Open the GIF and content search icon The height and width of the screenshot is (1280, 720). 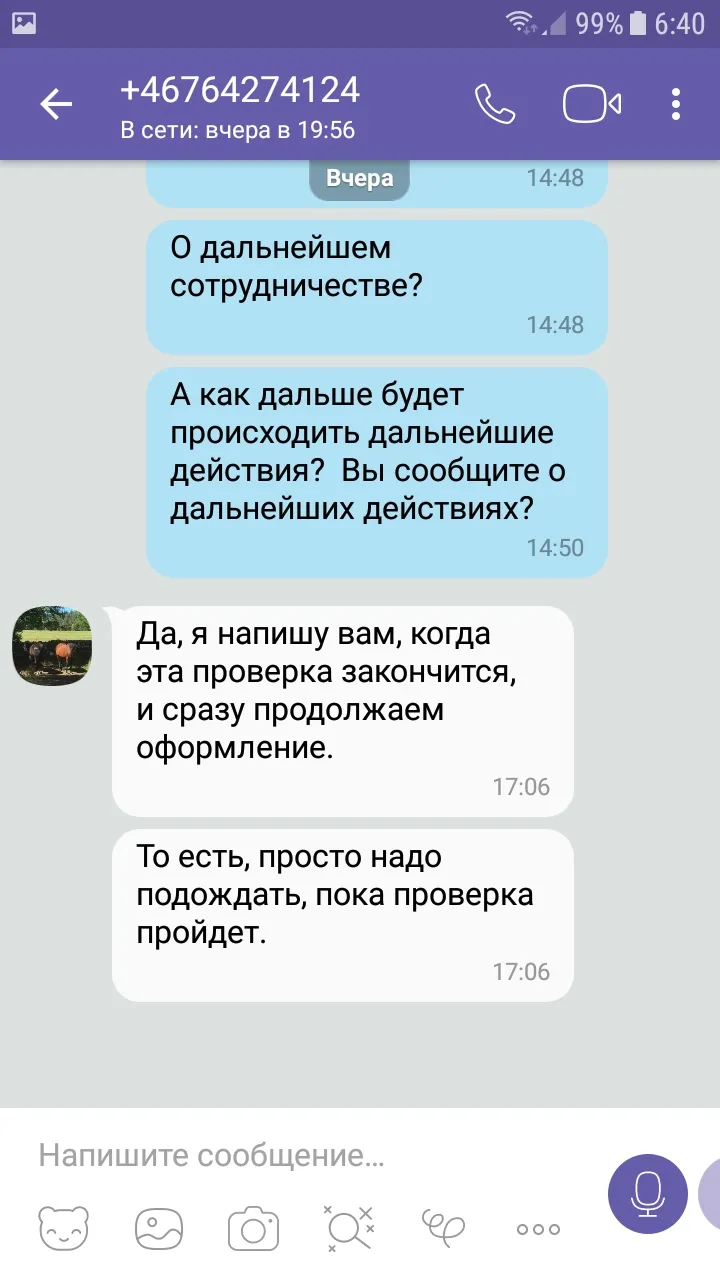348,1228
